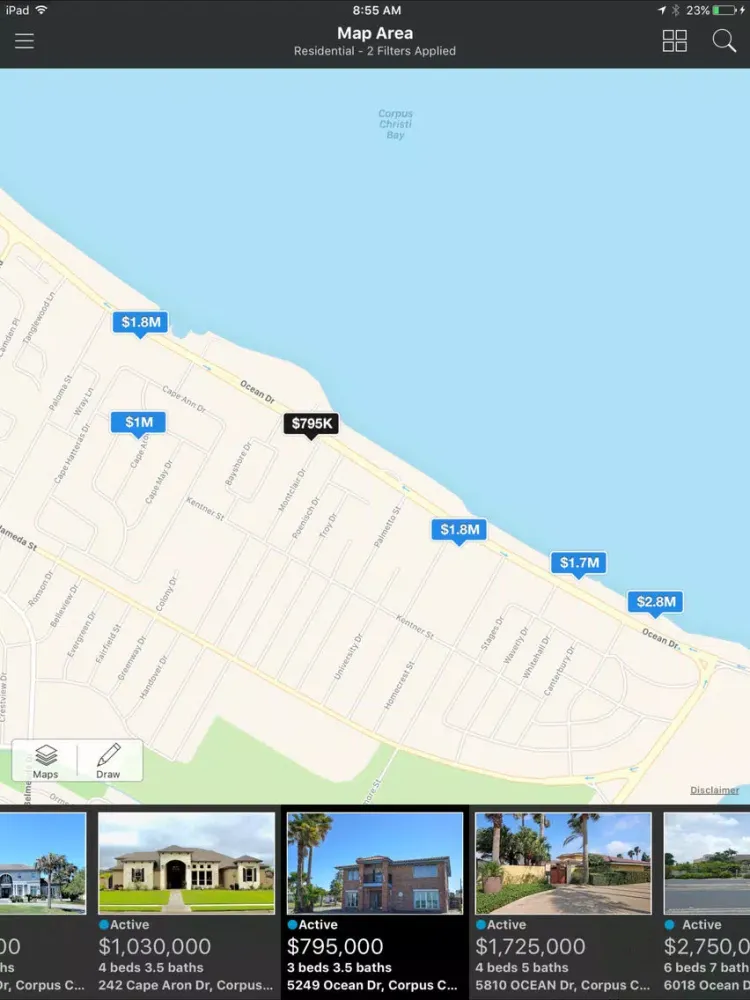750x1000 pixels.
Task: Select the $795K map pin
Action: [x=311, y=424]
